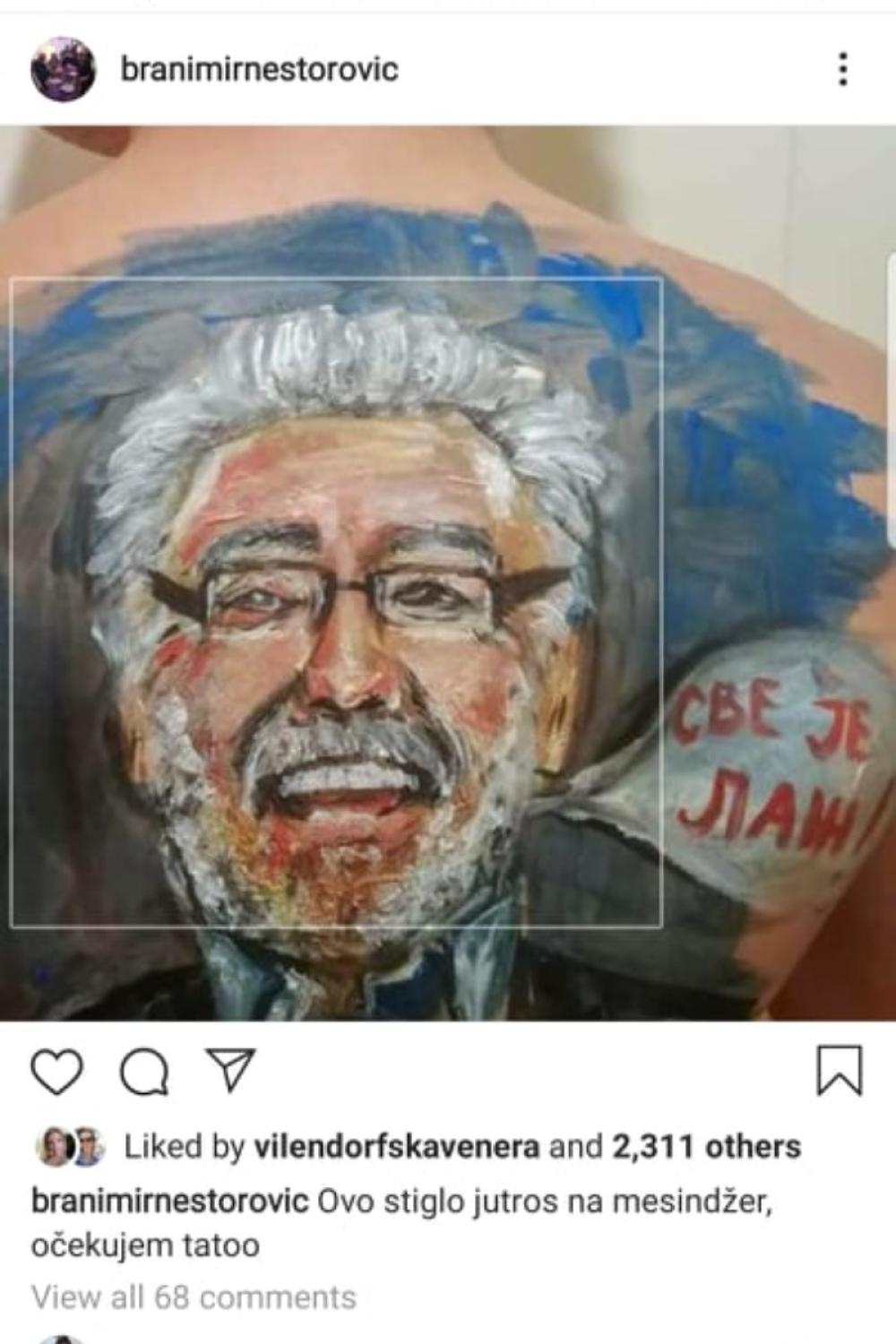Open branimirnestorovic's profile picture
This screenshot has height=1344, width=896.
pos(63,69)
